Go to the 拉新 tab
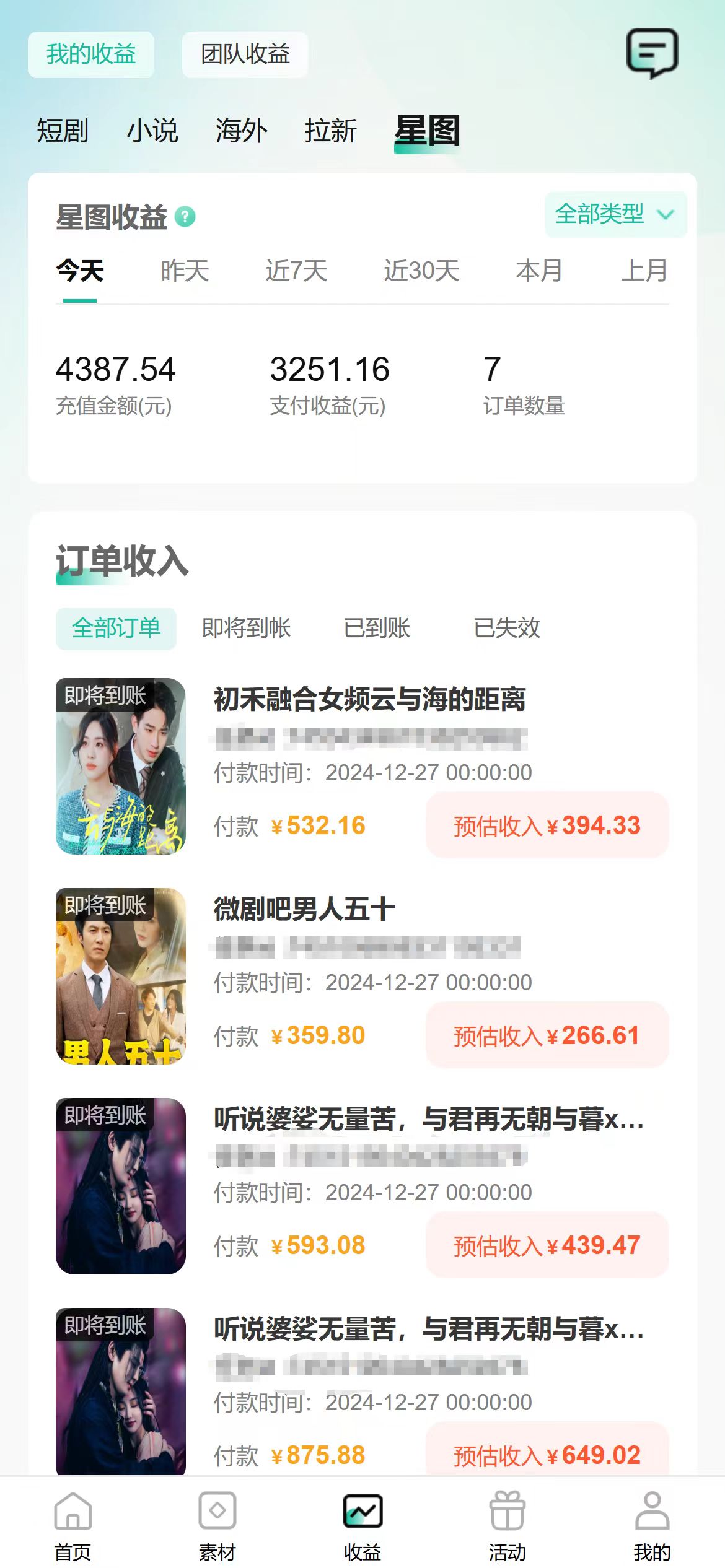The image size is (725, 1568). 331,131
